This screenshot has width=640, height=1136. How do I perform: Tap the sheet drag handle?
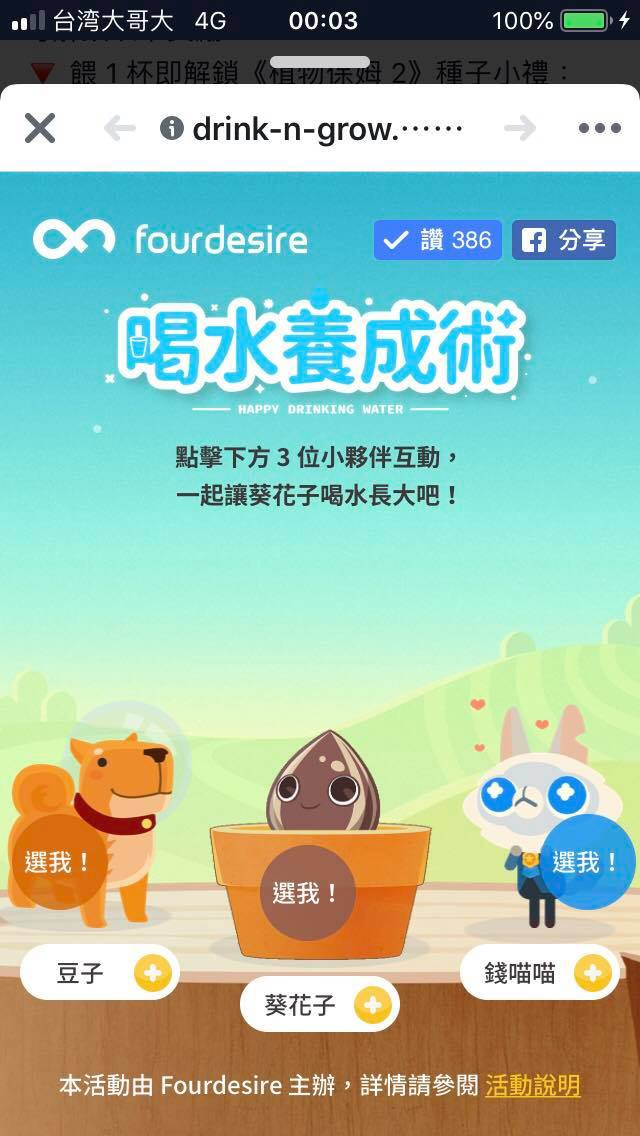(320, 62)
